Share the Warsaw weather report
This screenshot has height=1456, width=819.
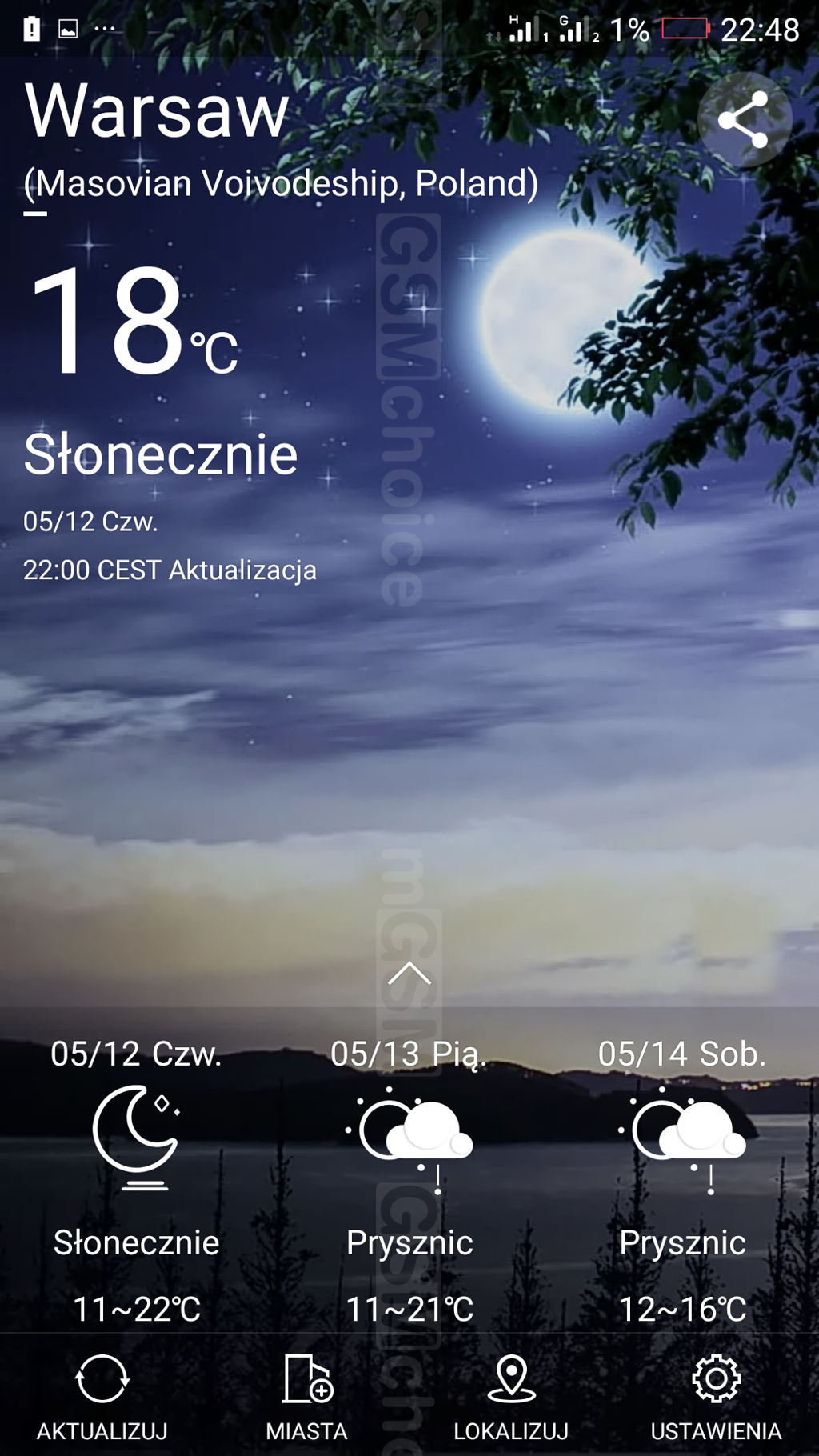point(745,120)
